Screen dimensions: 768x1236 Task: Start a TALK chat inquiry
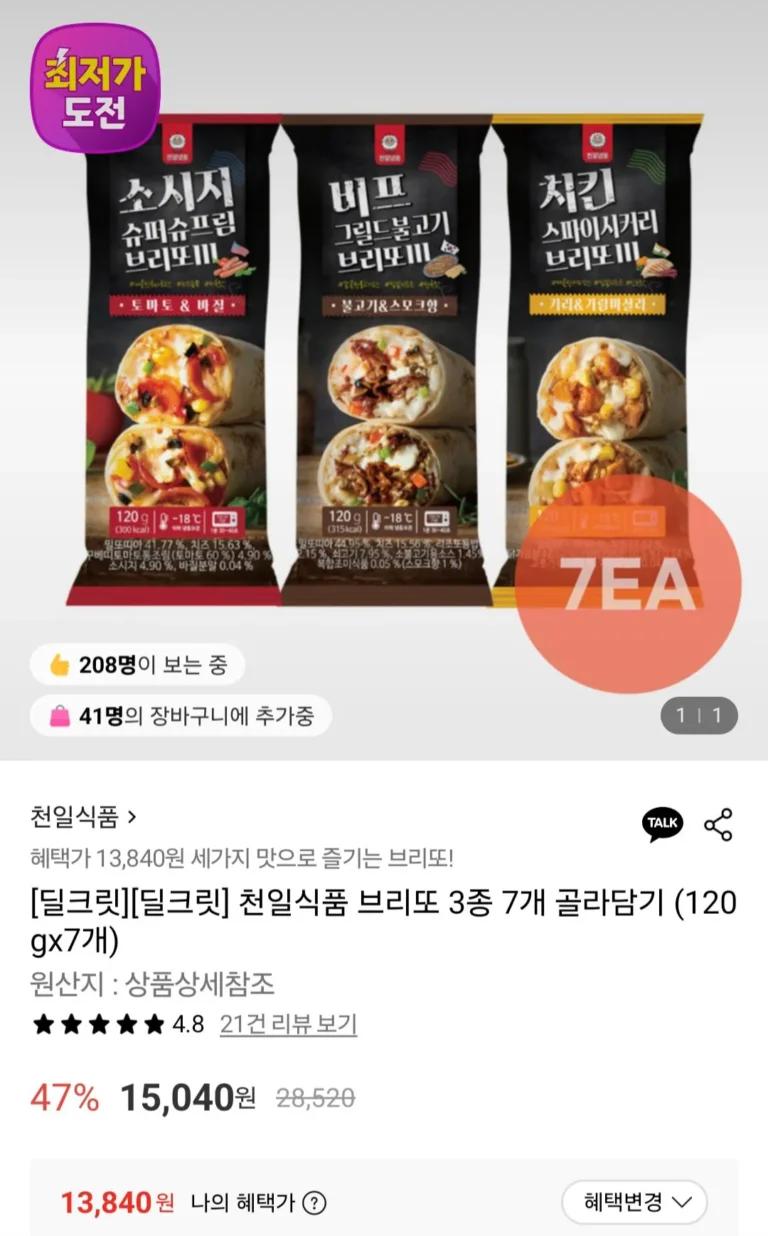coord(662,823)
